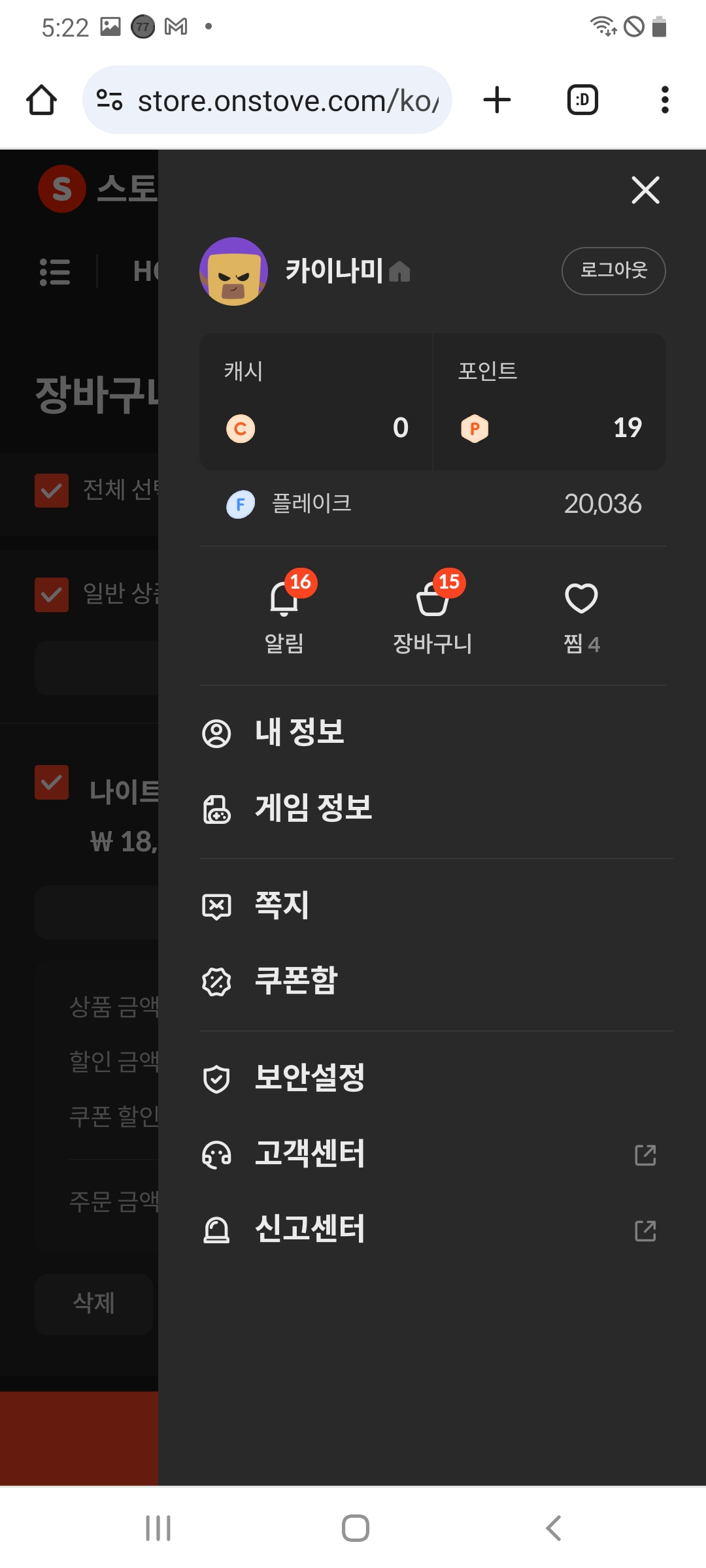Open Chrome overflow menu
706x1568 pixels.
pyautogui.click(x=664, y=100)
